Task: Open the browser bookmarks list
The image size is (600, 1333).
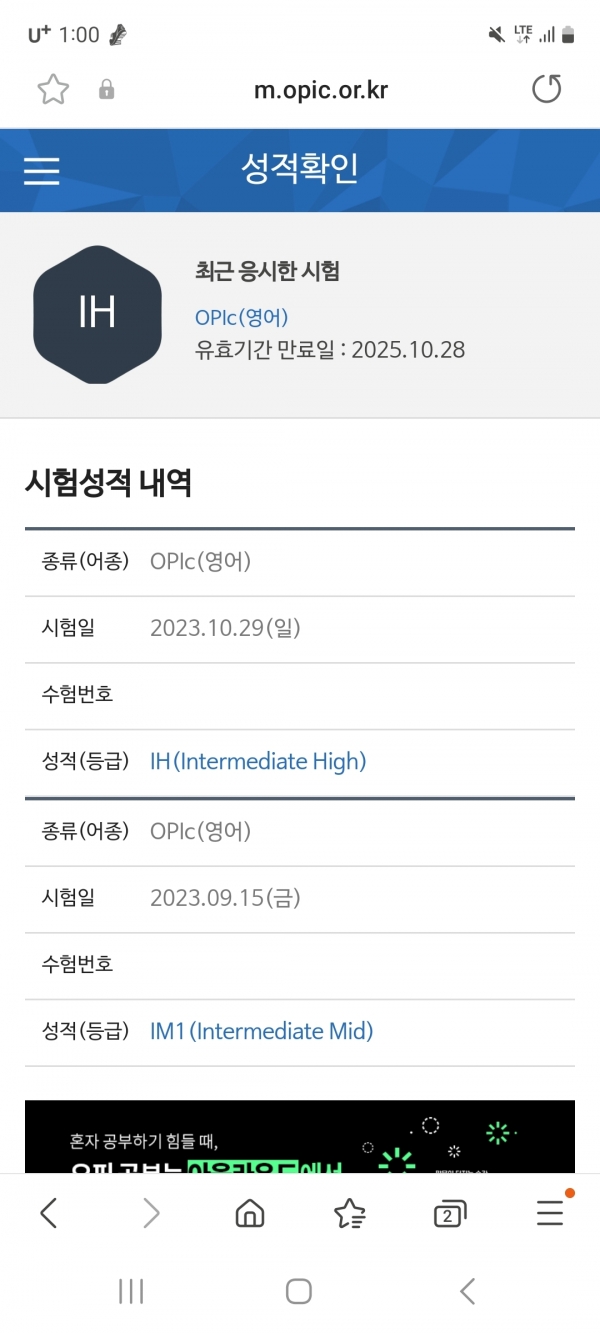Action: (x=349, y=1213)
